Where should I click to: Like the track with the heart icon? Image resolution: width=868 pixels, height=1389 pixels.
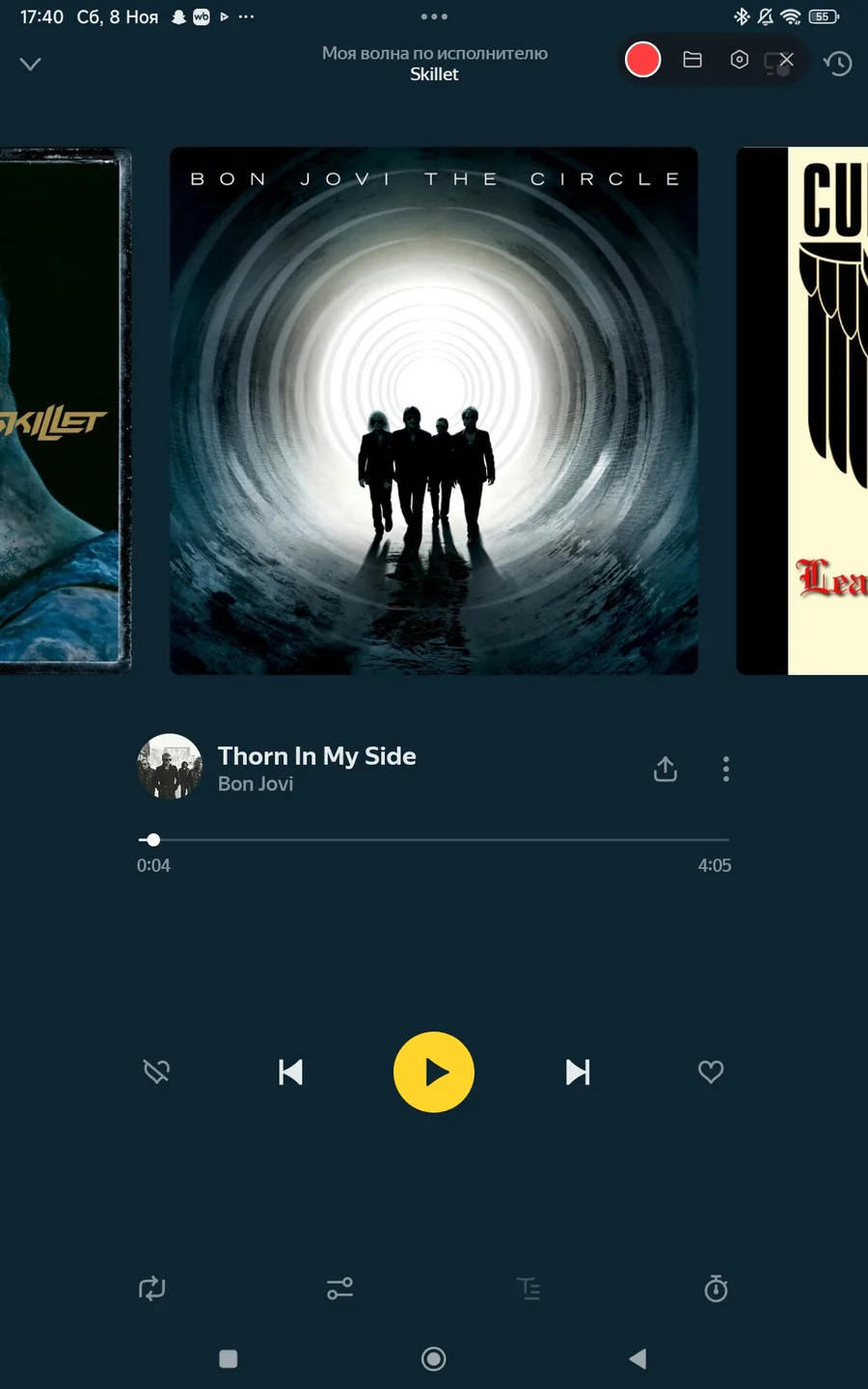click(x=711, y=1072)
